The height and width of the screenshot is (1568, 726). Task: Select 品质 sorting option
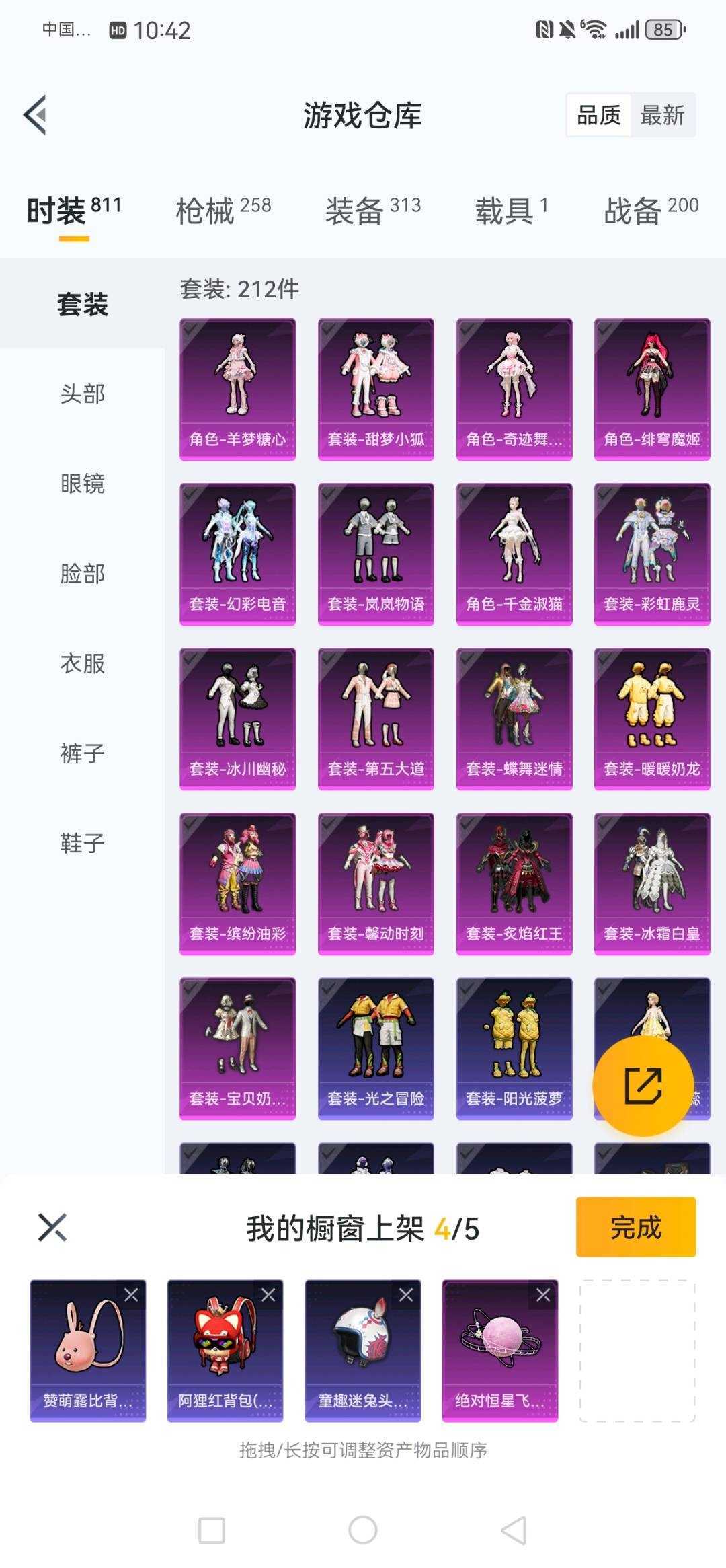600,116
